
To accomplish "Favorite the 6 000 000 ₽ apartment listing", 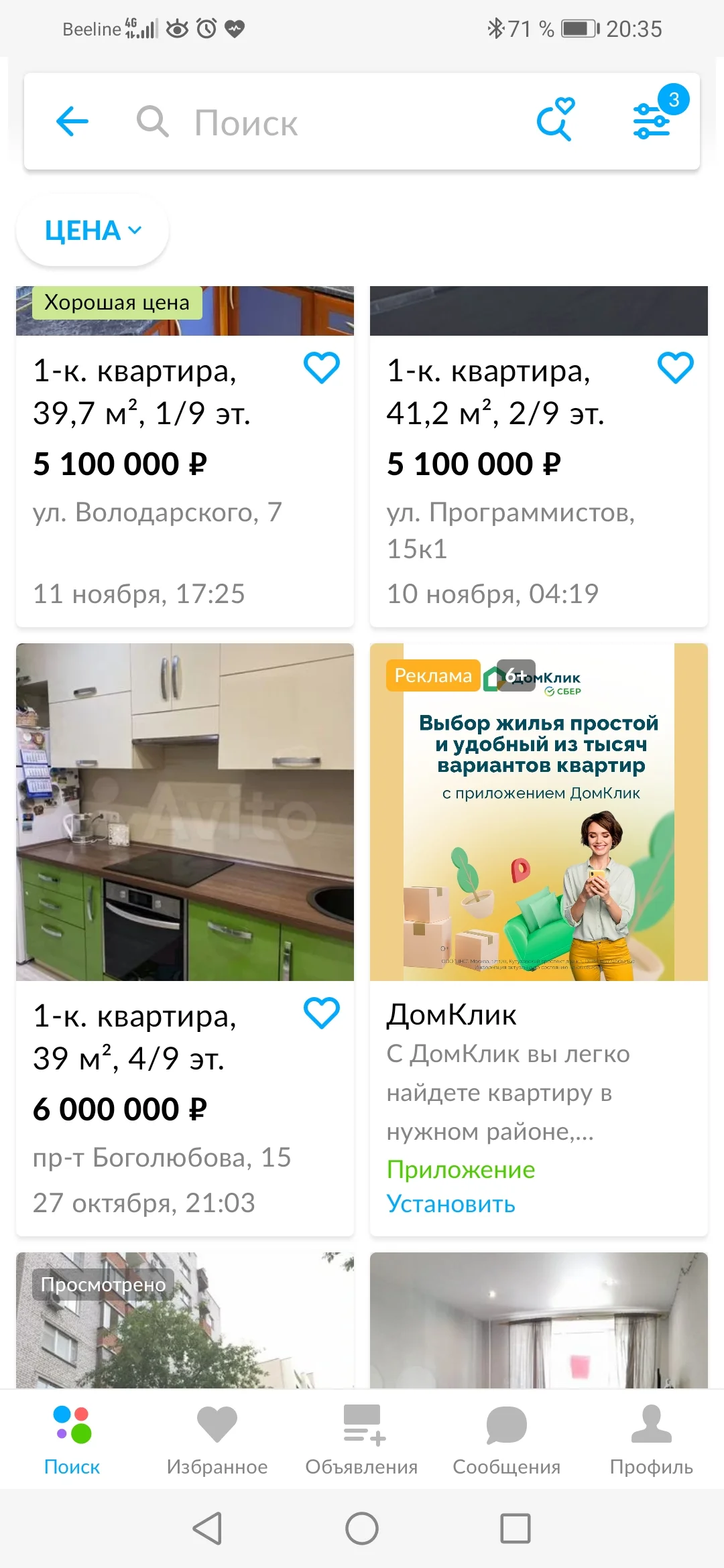I will (x=322, y=1013).
